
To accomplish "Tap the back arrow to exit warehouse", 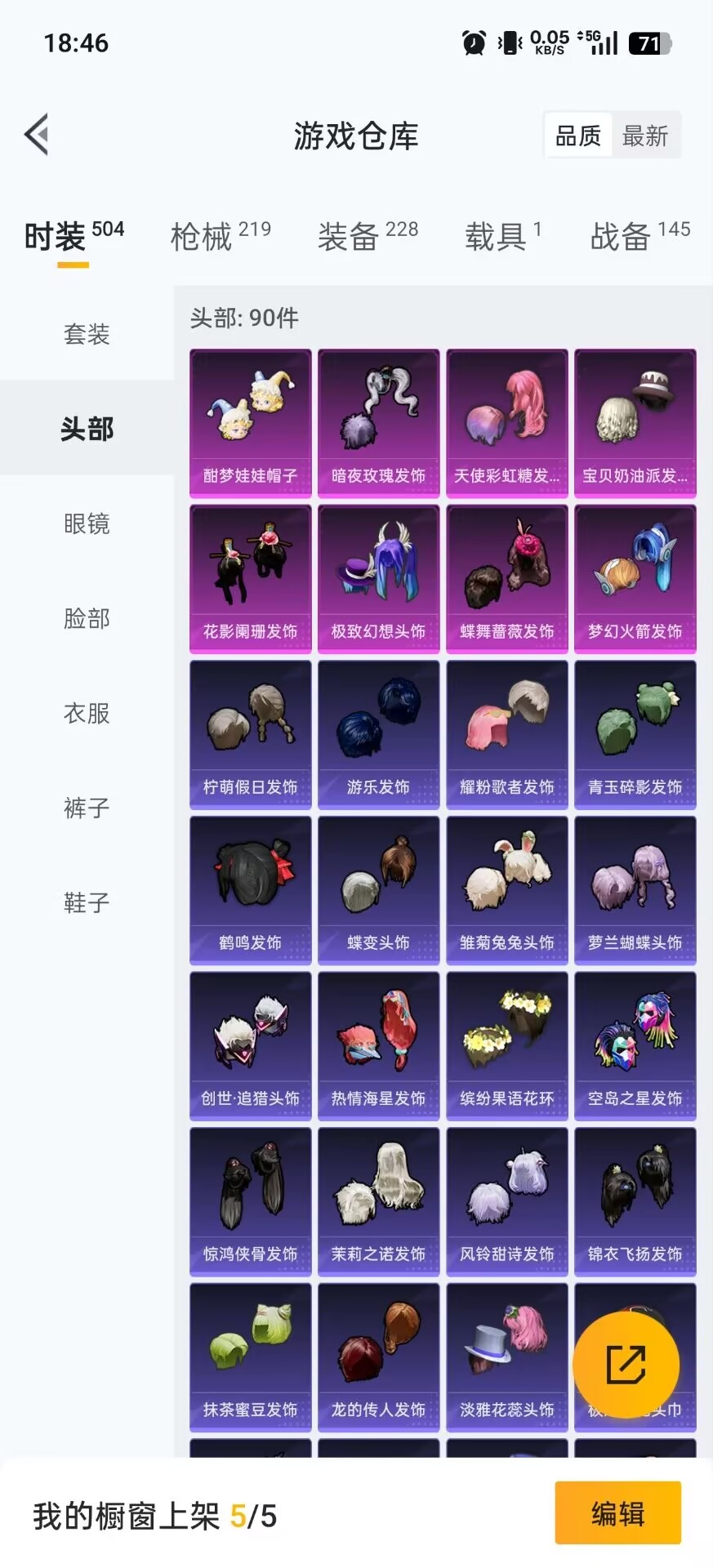I will (x=36, y=133).
